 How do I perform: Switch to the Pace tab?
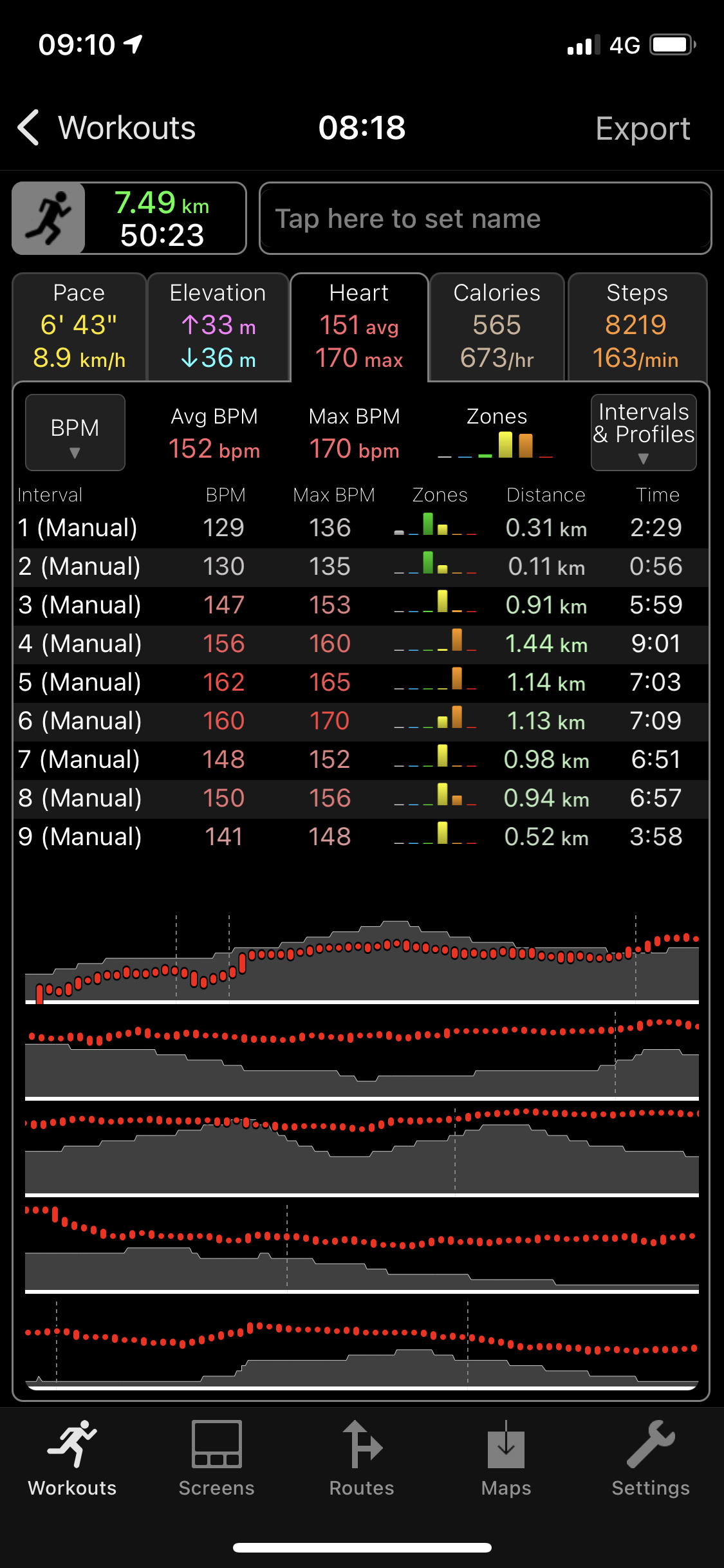point(79,326)
